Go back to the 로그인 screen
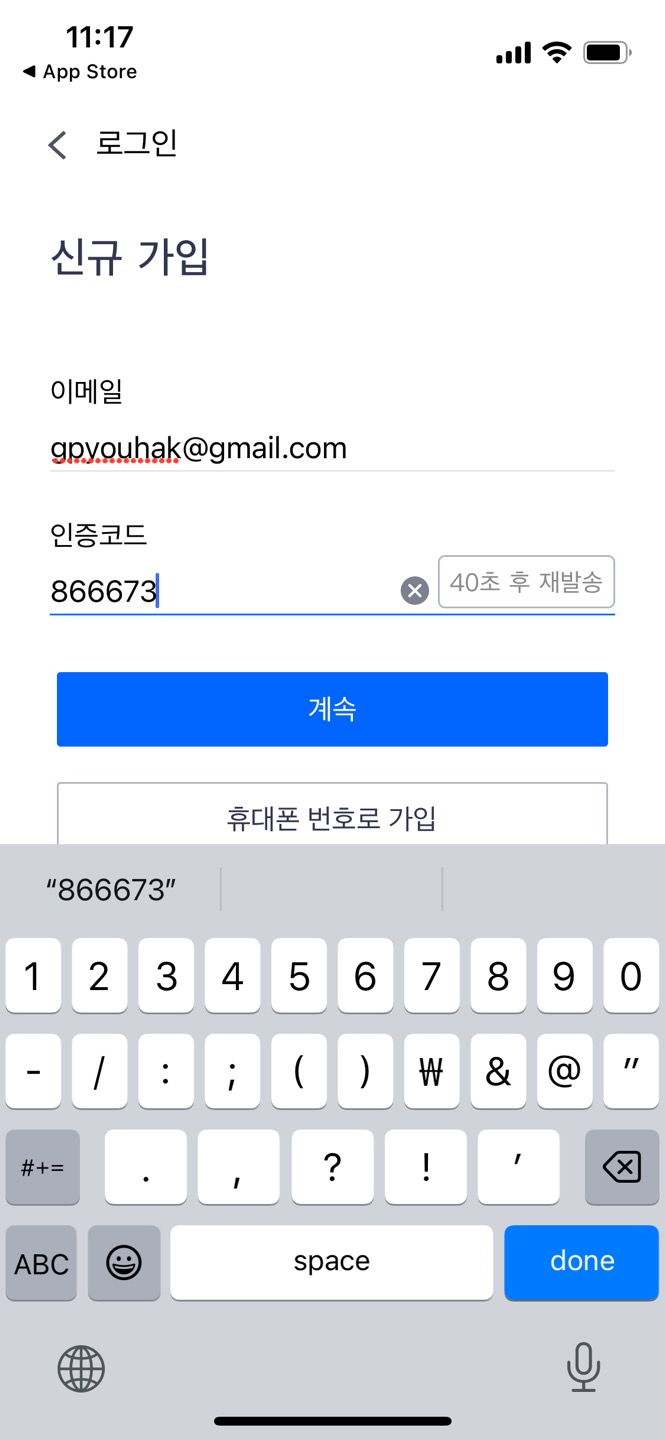 click(x=58, y=145)
